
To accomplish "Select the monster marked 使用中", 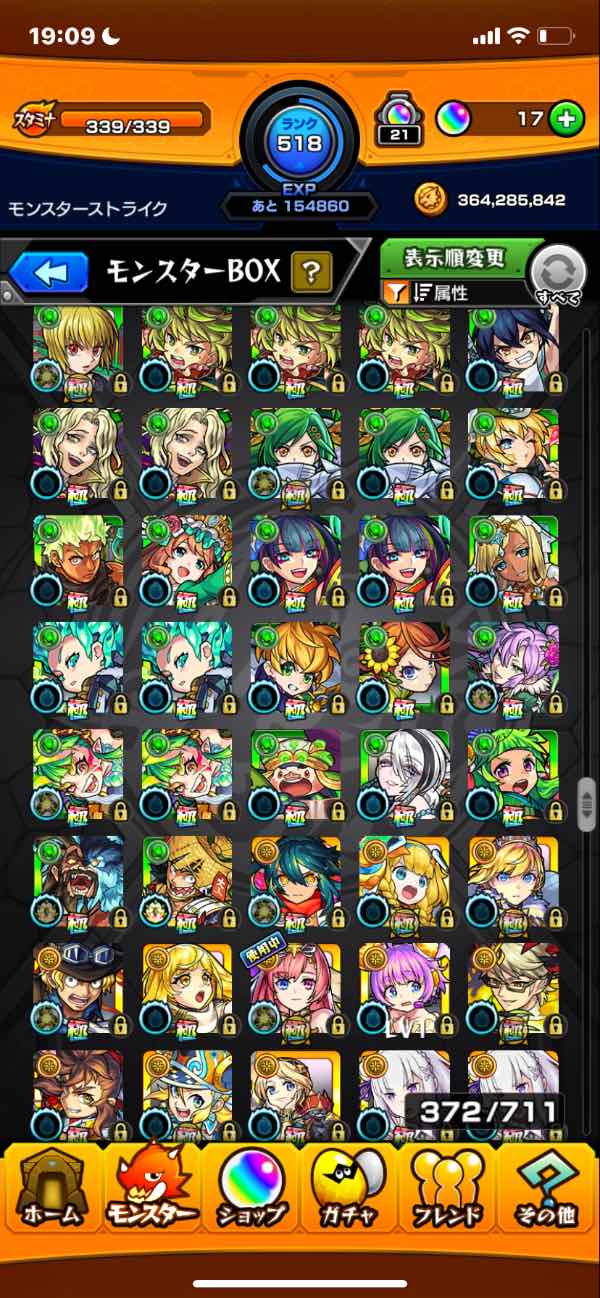I will coord(295,987).
